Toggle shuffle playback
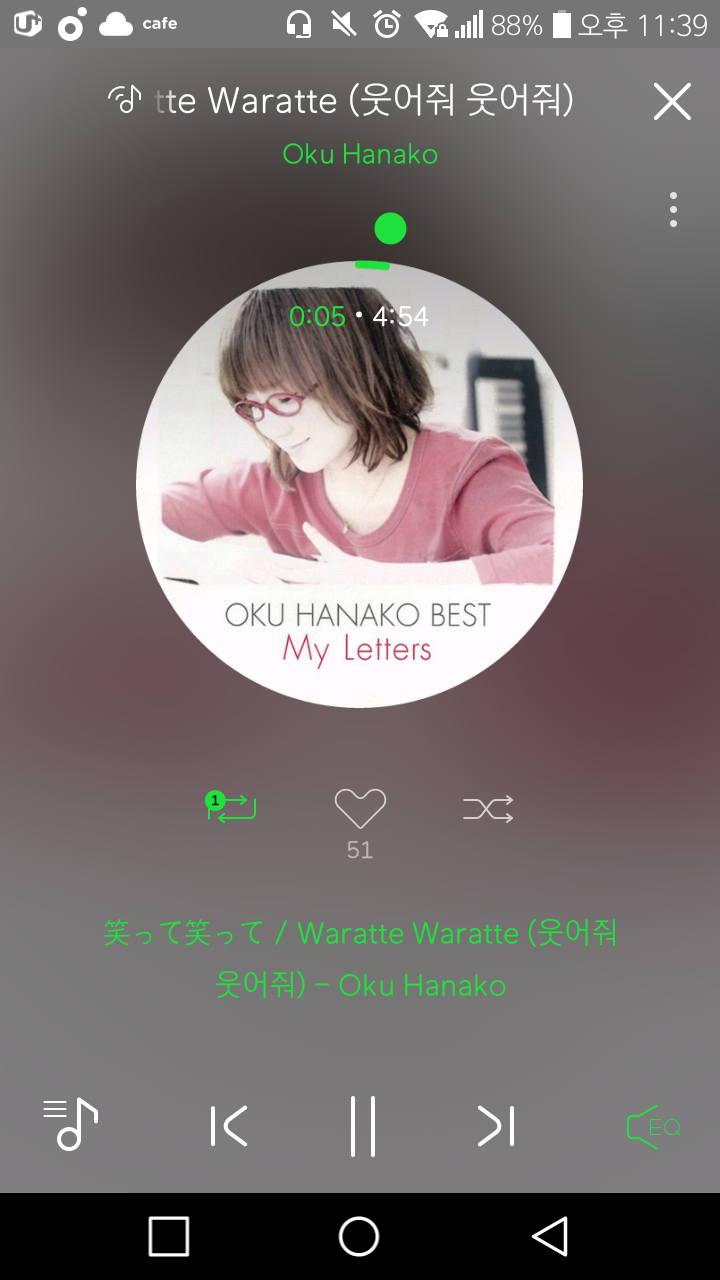 (x=488, y=808)
